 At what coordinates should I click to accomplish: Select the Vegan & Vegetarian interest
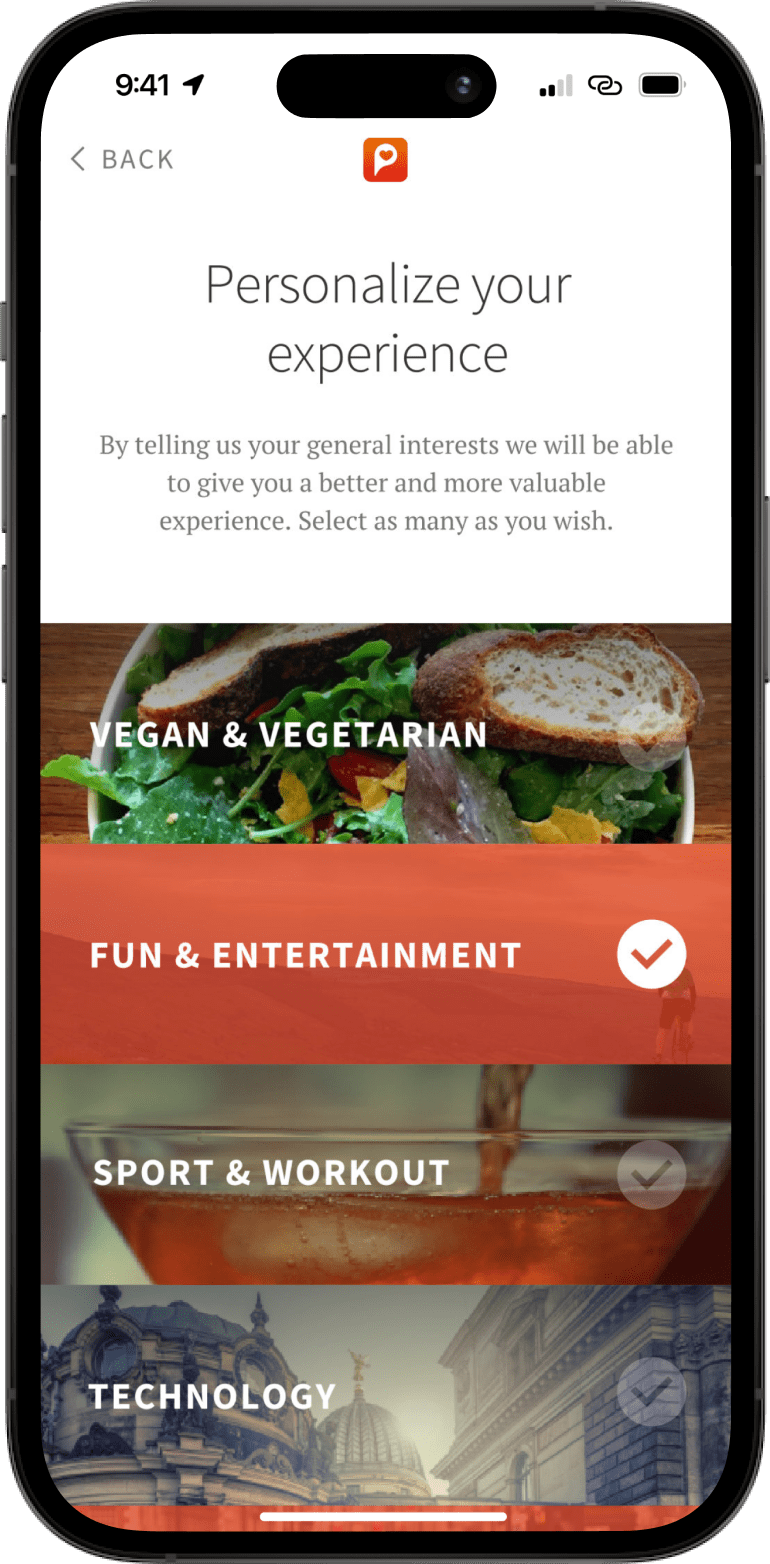tap(651, 736)
